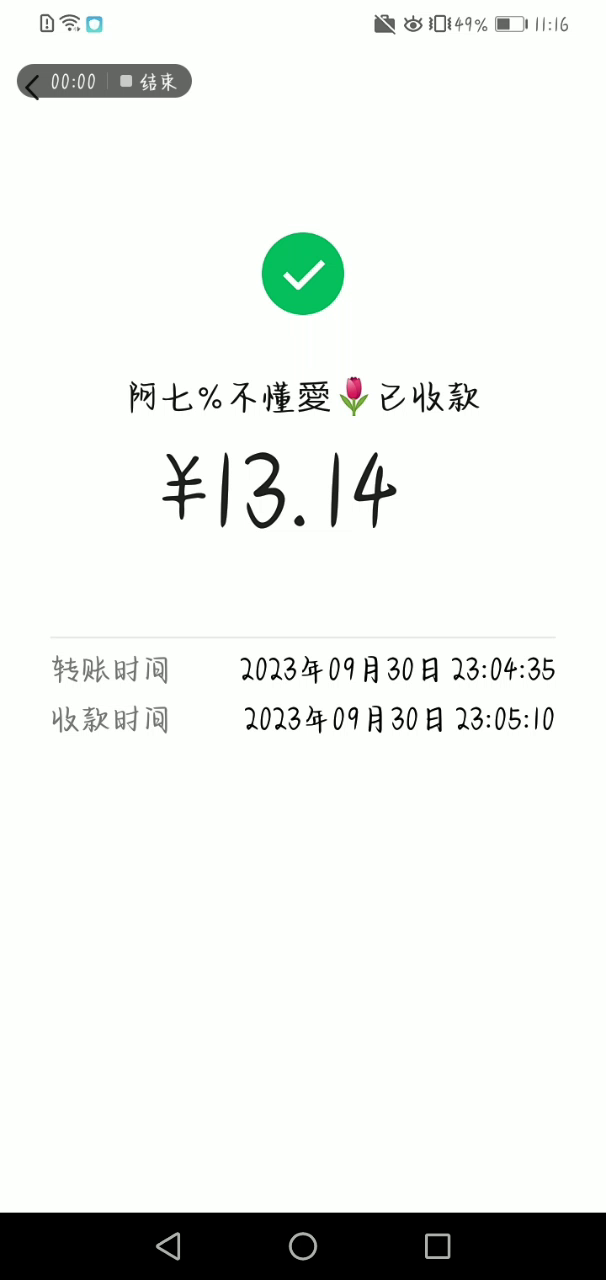
Task: Go back using the top-left arrow
Action: [31, 87]
